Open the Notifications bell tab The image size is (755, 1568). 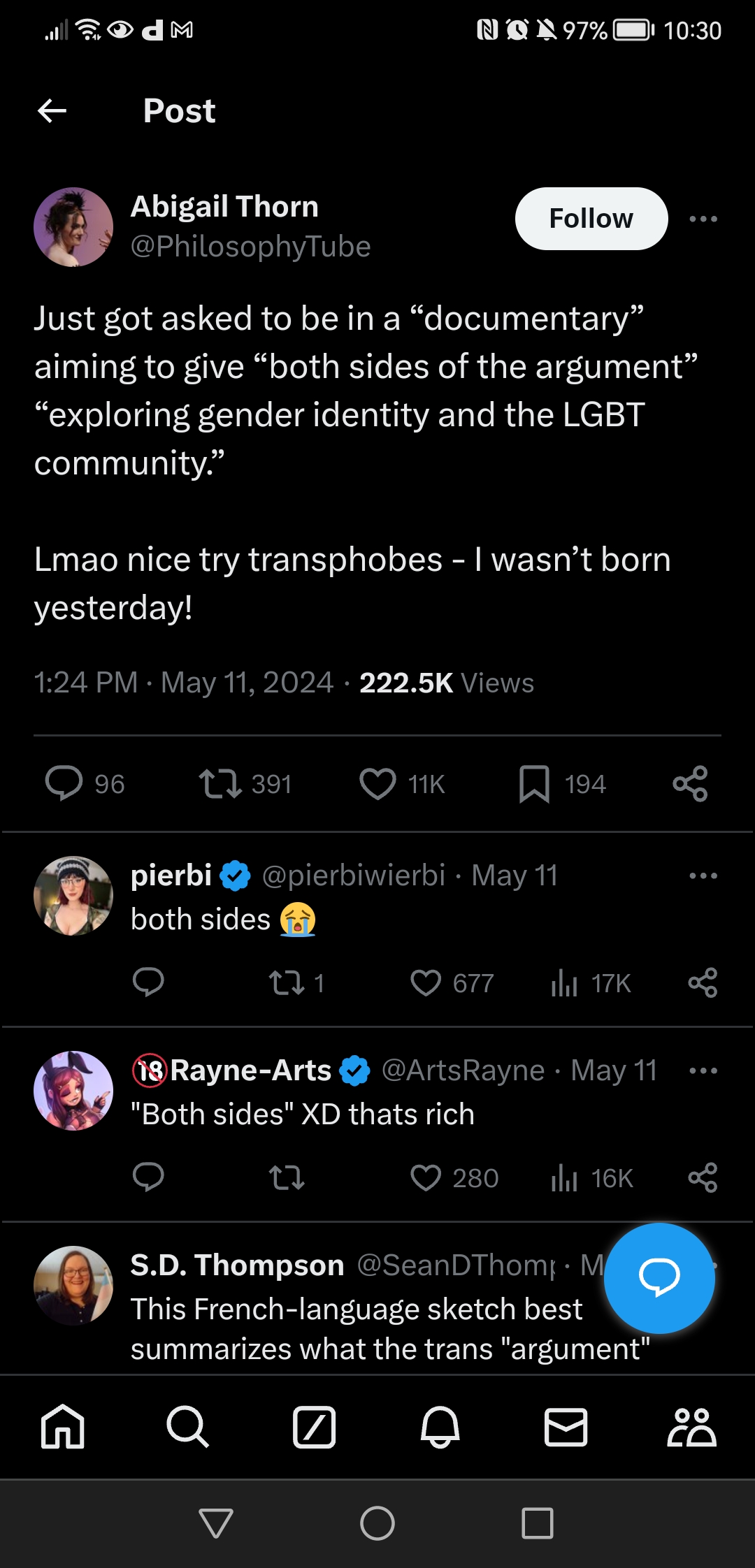click(440, 1426)
